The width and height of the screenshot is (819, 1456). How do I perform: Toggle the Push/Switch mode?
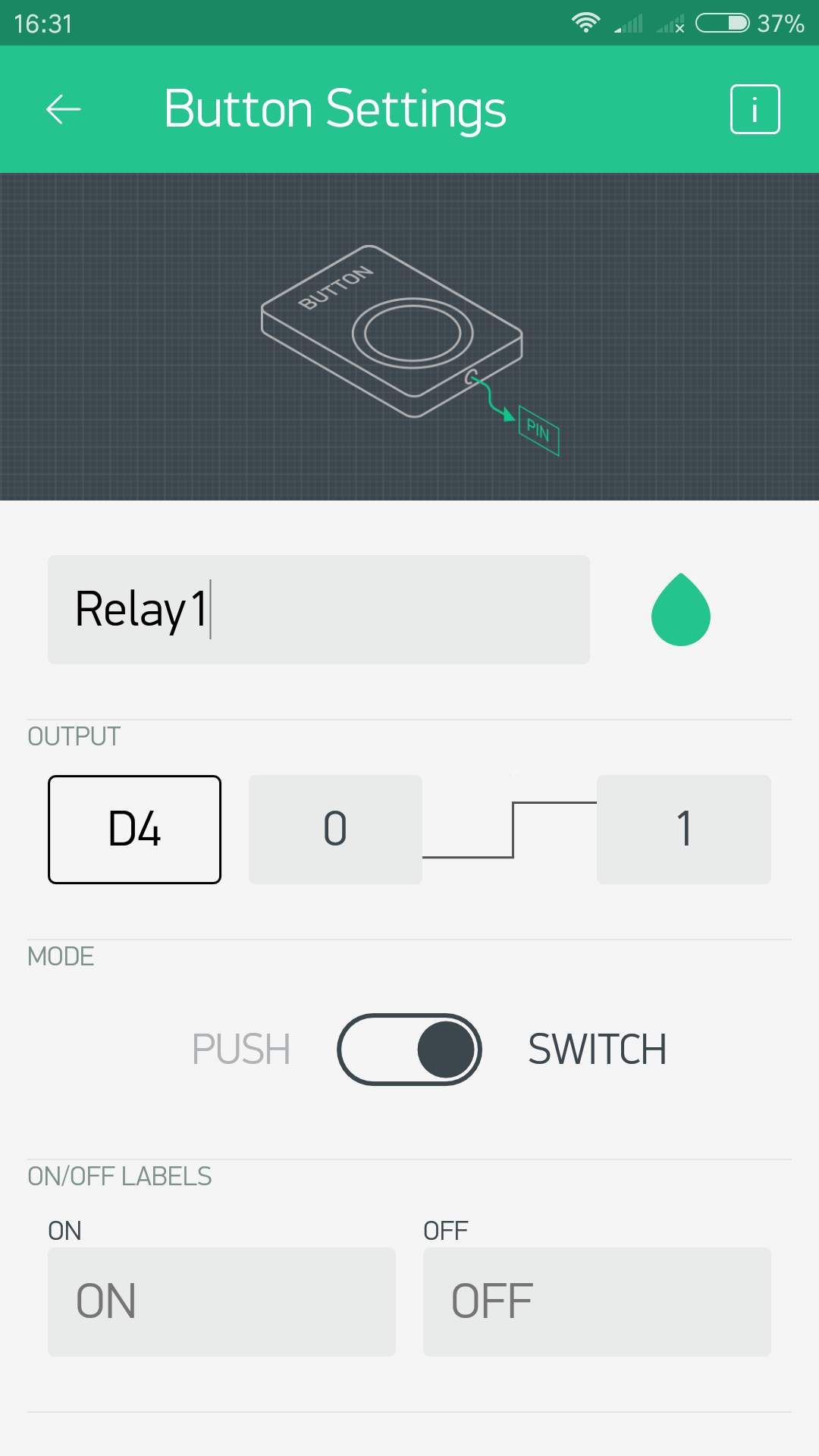pyautogui.click(x=409, y=1050)
